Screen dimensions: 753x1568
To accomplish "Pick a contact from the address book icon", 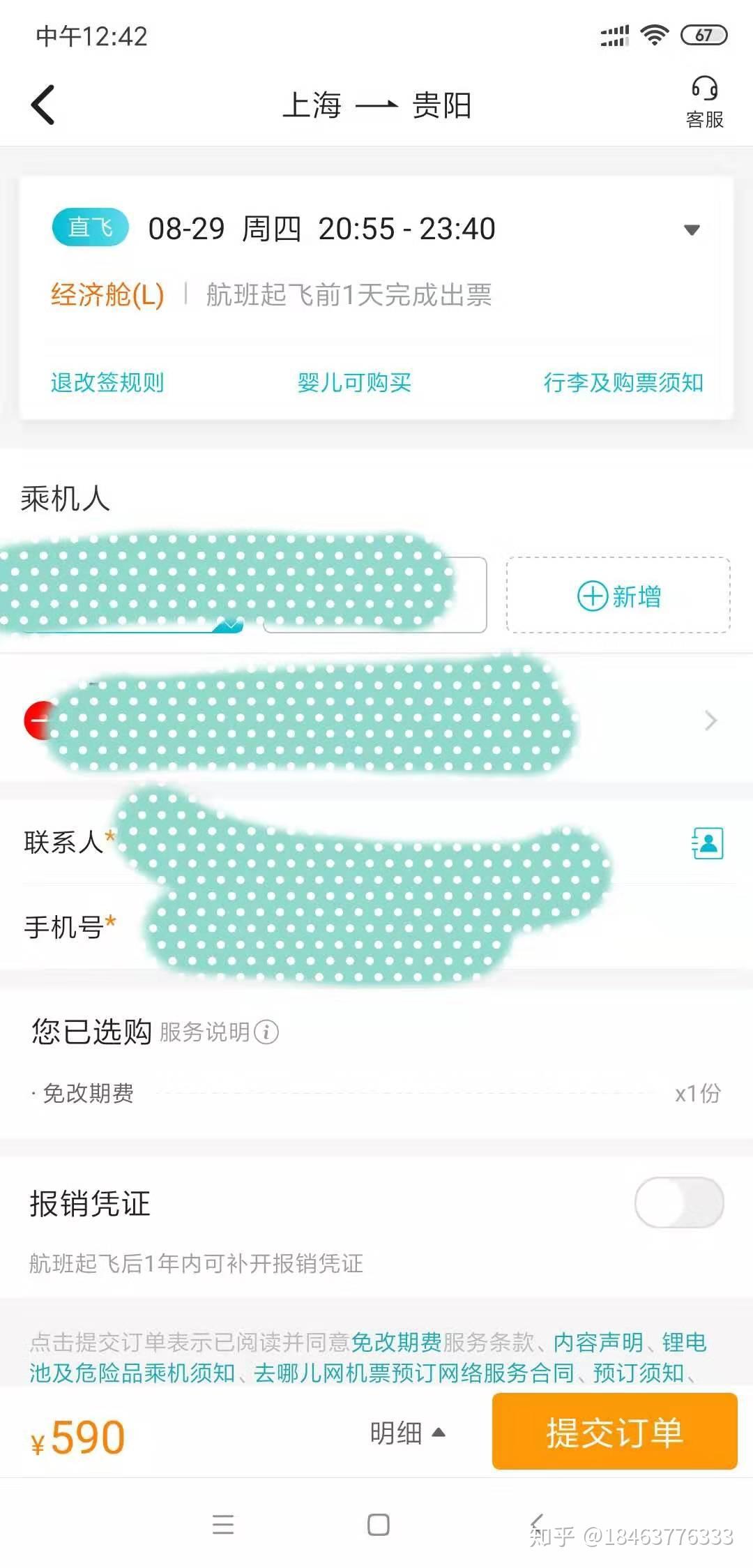I will pos(707,843).
